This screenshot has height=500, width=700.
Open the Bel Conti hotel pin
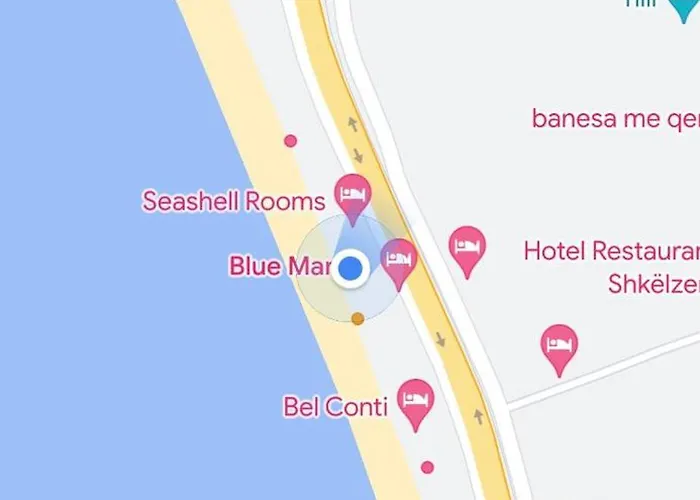(x=415, y=399)
